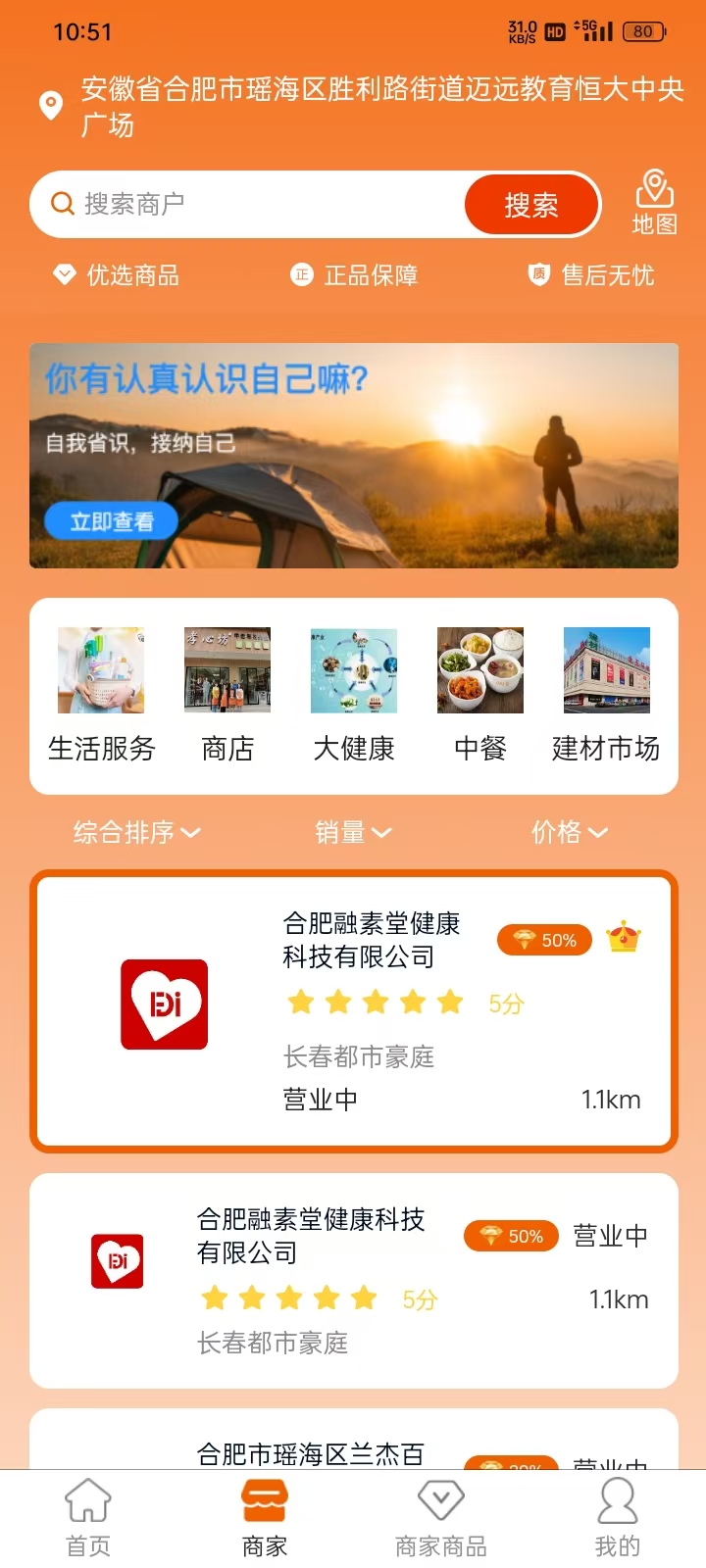The height and width of the screenshot is (1568, 706).
Task: Select the 大健康 category icon
Action: [x=353, y=670]
